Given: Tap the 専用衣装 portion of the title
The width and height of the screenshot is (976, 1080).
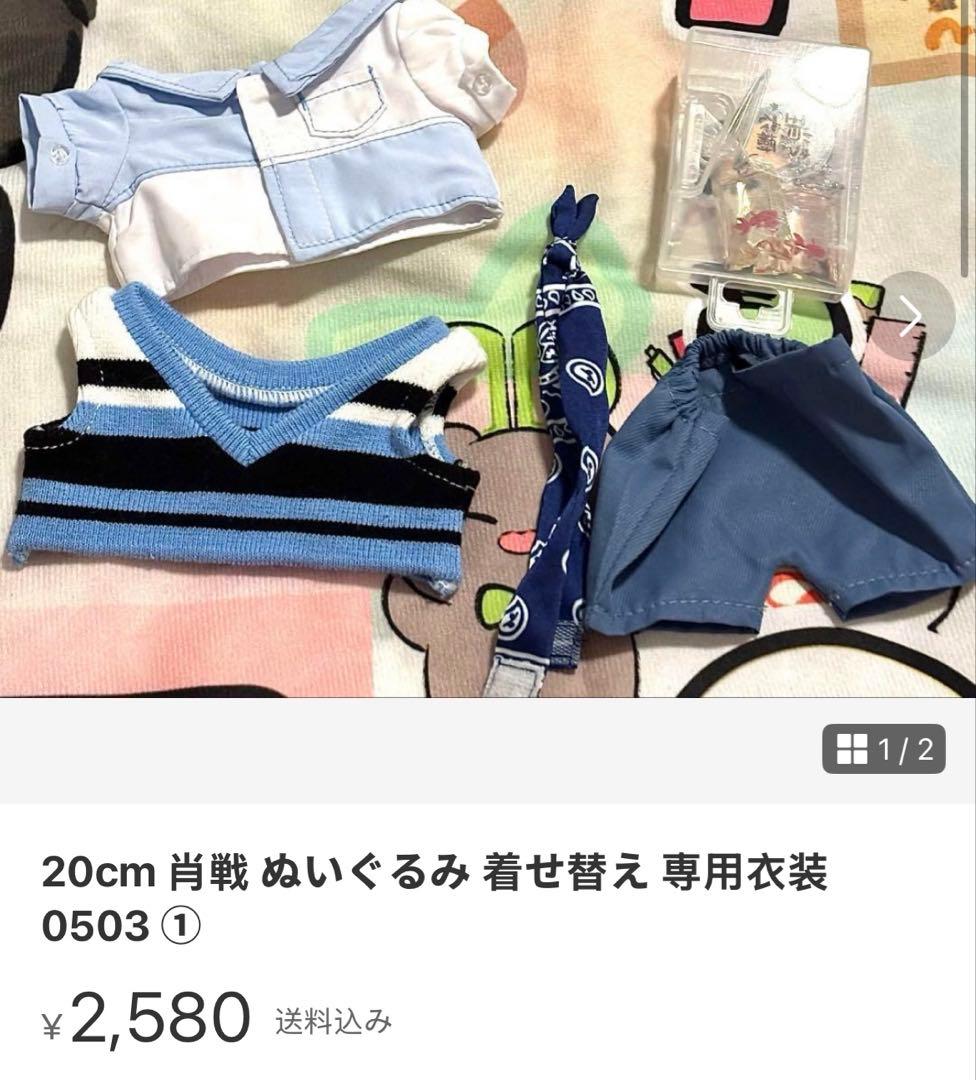Looking at the screenshot, I should point(752,873).
